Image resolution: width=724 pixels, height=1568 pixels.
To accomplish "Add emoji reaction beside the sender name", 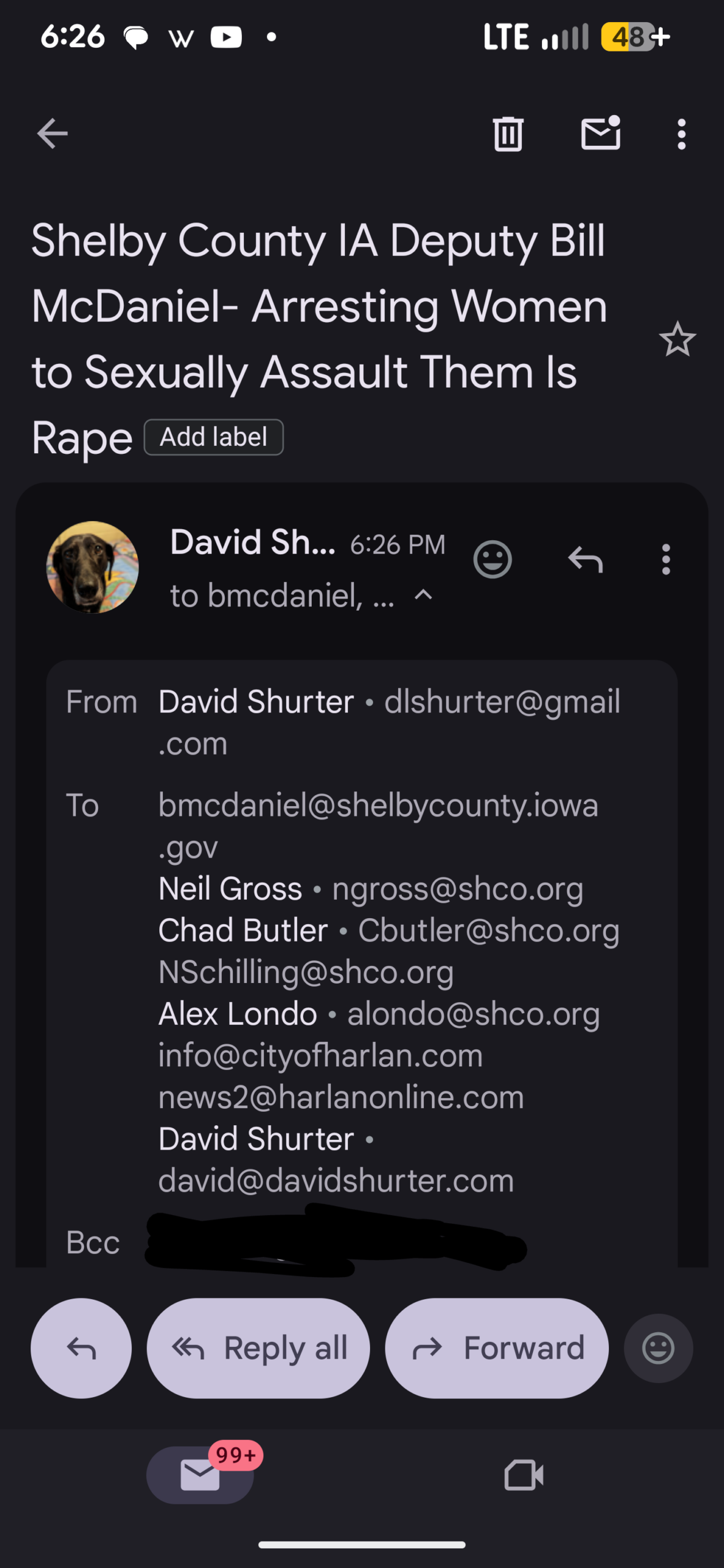I will click(492, 559).
